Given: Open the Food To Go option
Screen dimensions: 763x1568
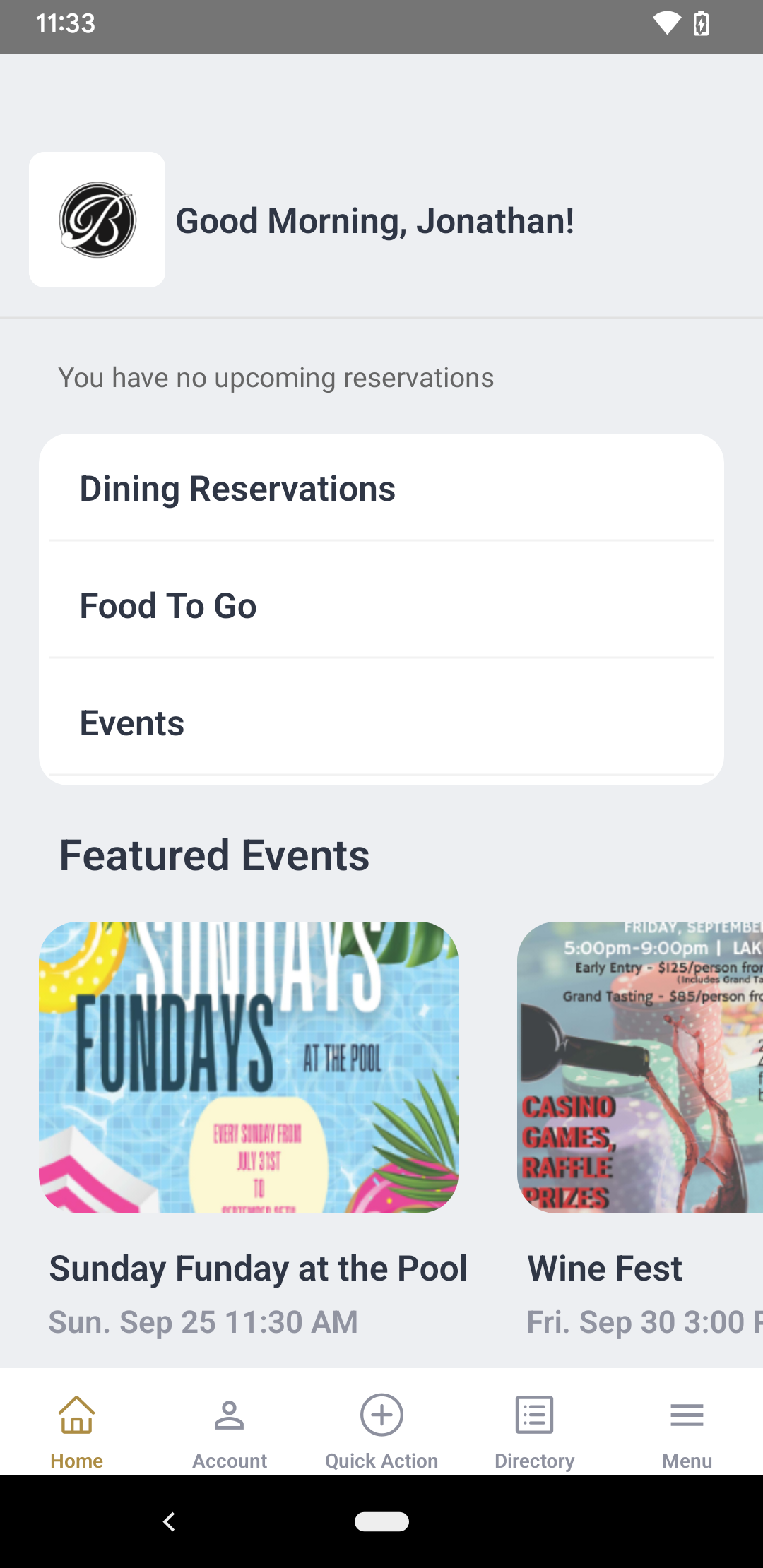Looking at the screenshot, I should [x=381, y=605].
